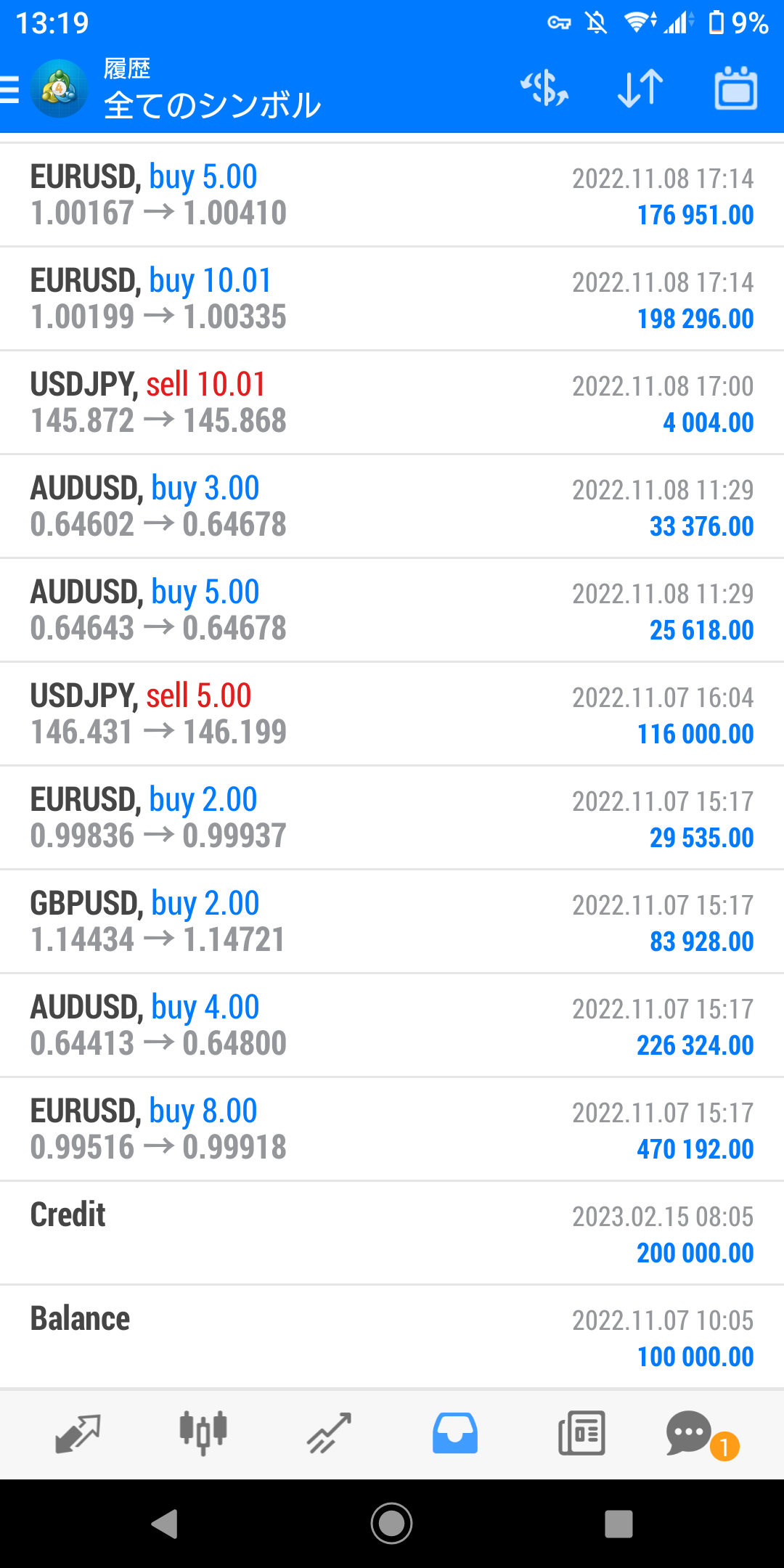Open the hamburger drawer menu
This screenshot has width=784, height=1568.
pos(9,90)
